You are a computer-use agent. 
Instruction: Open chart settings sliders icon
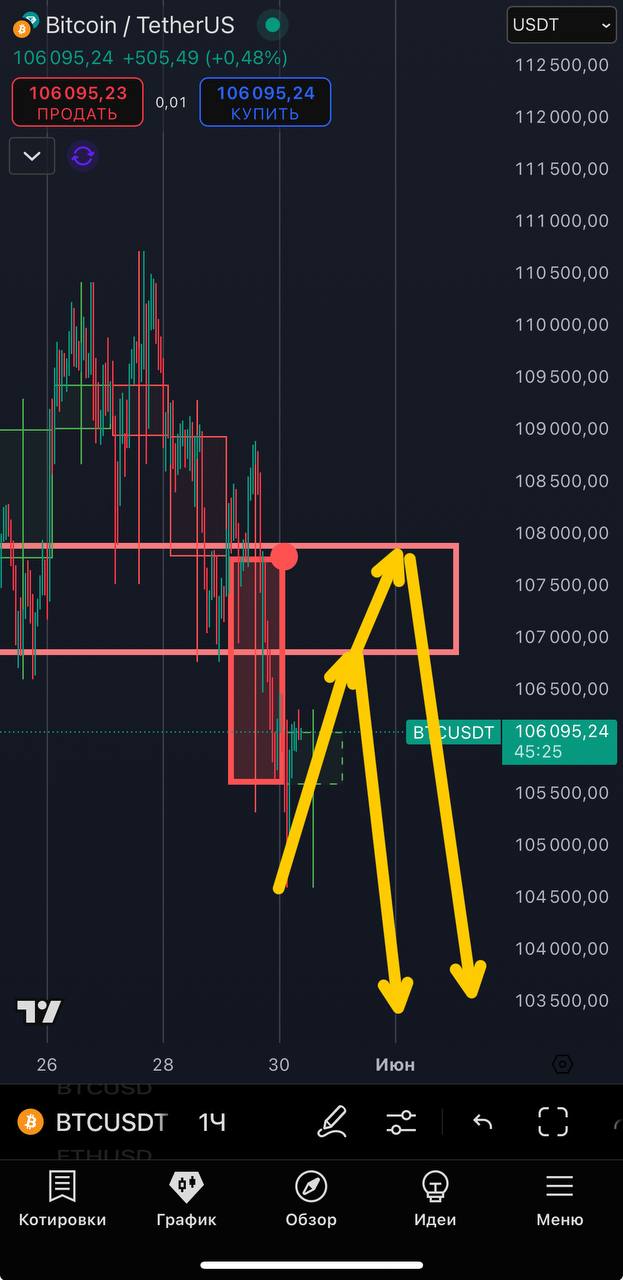pyautogui.click(x=401, y=1122)
